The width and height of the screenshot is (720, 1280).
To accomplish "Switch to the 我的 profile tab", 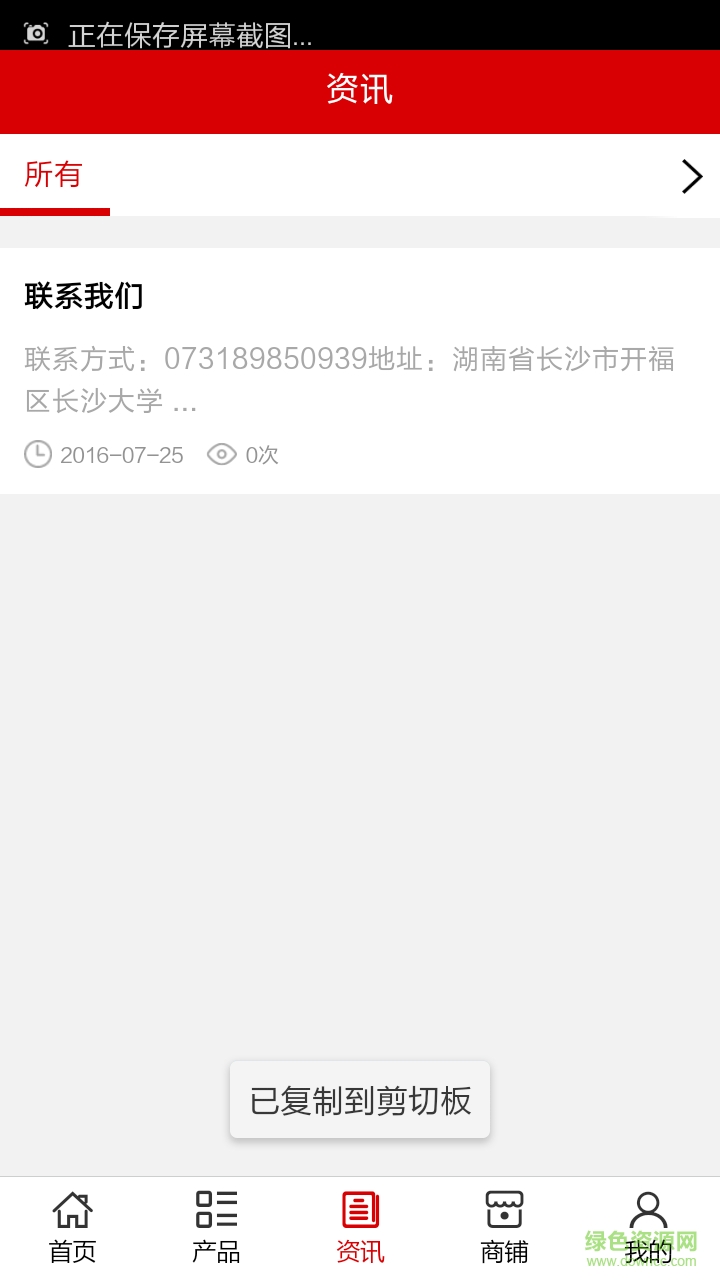I will (x=648, y=1226).
